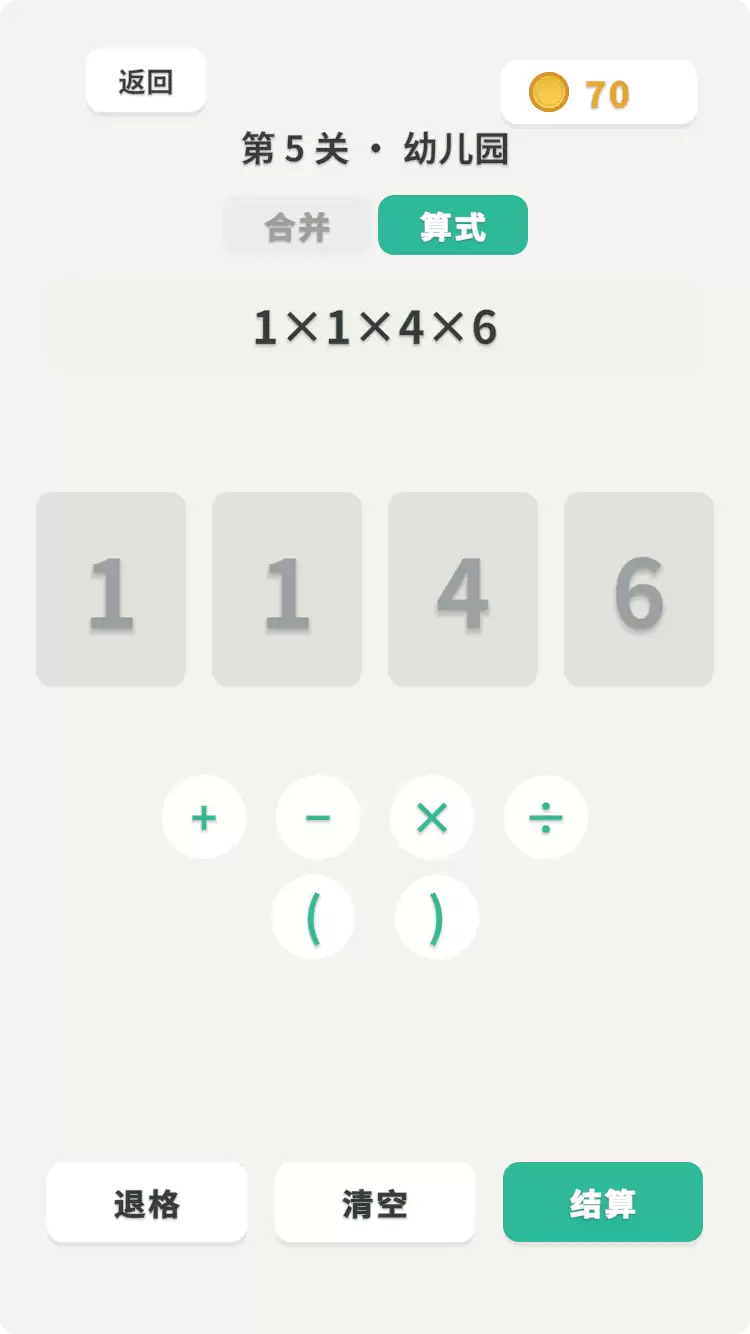Insert the division operator

(546, 818)
